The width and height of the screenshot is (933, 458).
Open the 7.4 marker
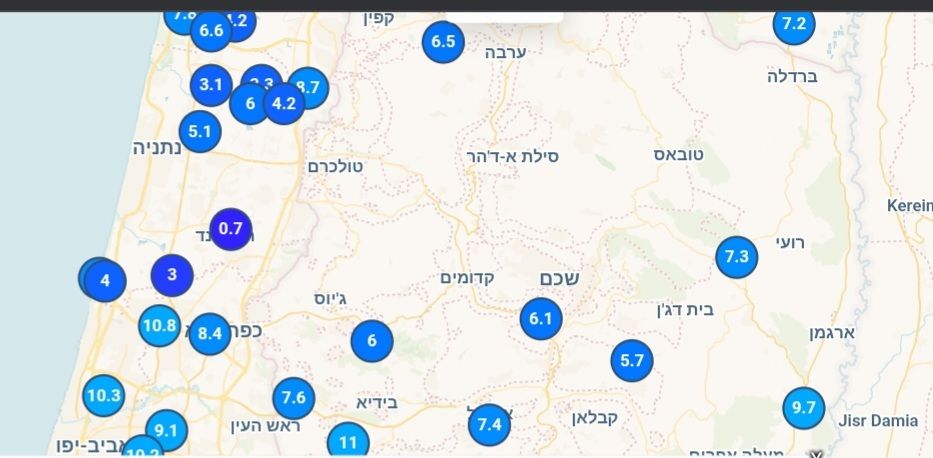click(x=489, y=425)
